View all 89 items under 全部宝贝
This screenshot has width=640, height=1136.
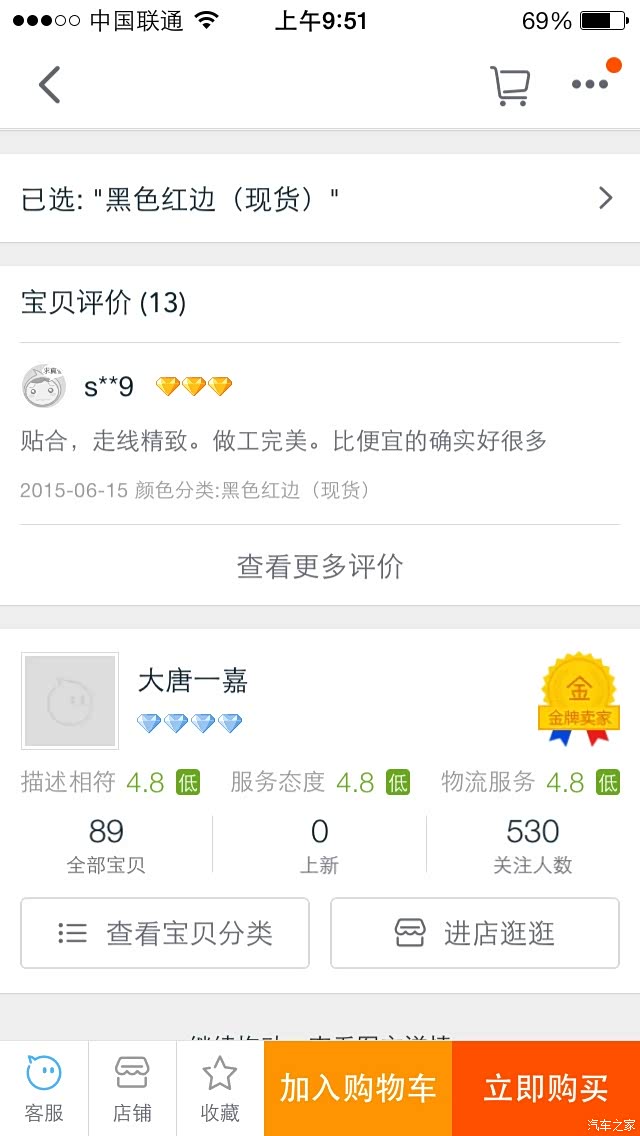[x=106, y=845]
